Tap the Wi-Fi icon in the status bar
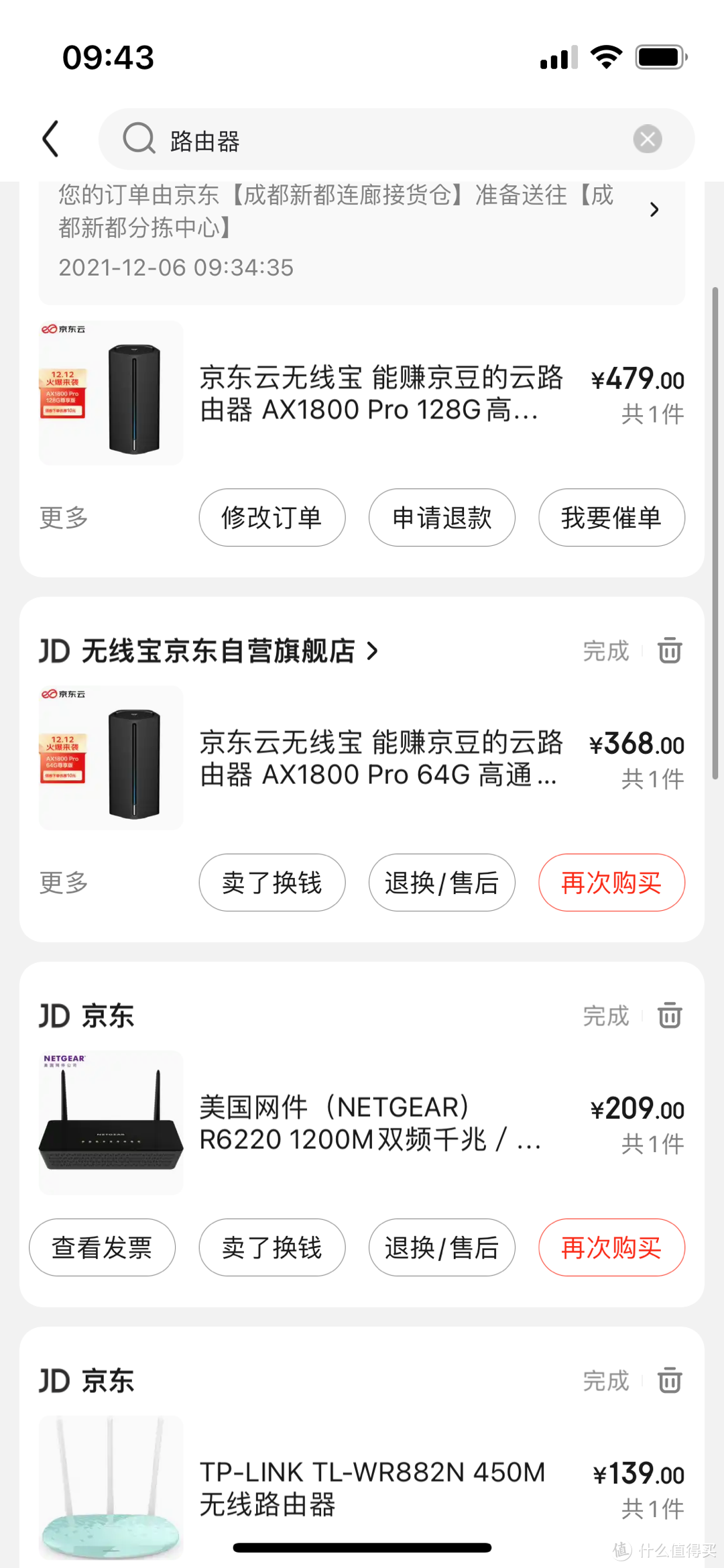 tap(604, 58)
